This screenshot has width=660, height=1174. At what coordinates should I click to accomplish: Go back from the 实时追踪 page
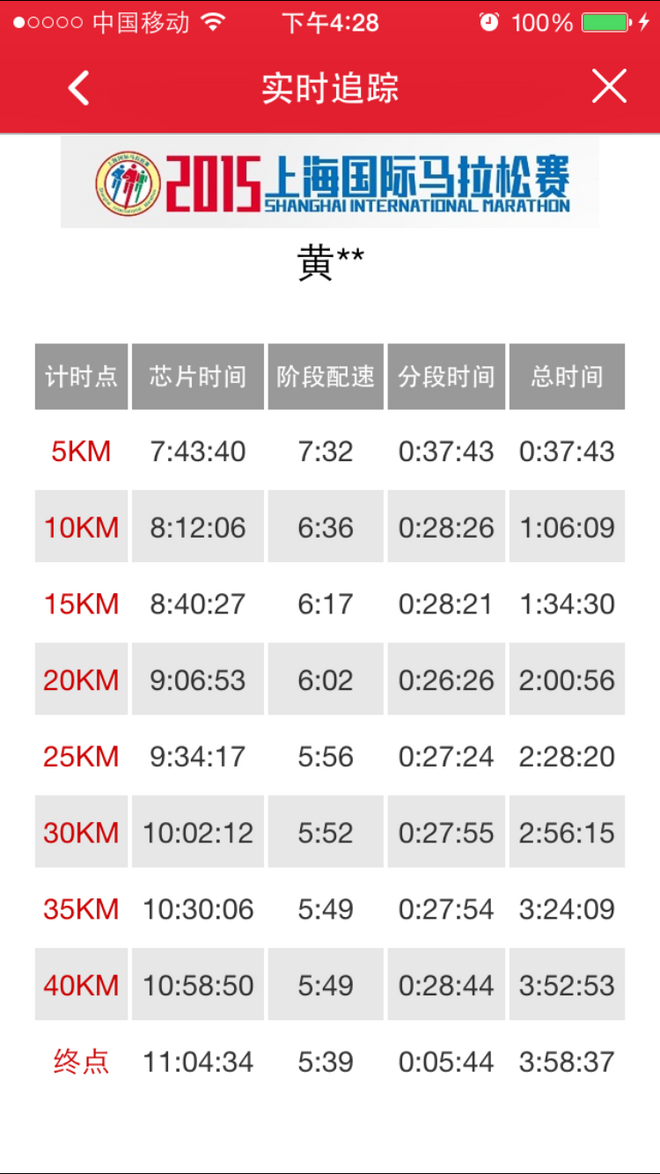pyautogui.click(x=79, y=88)
